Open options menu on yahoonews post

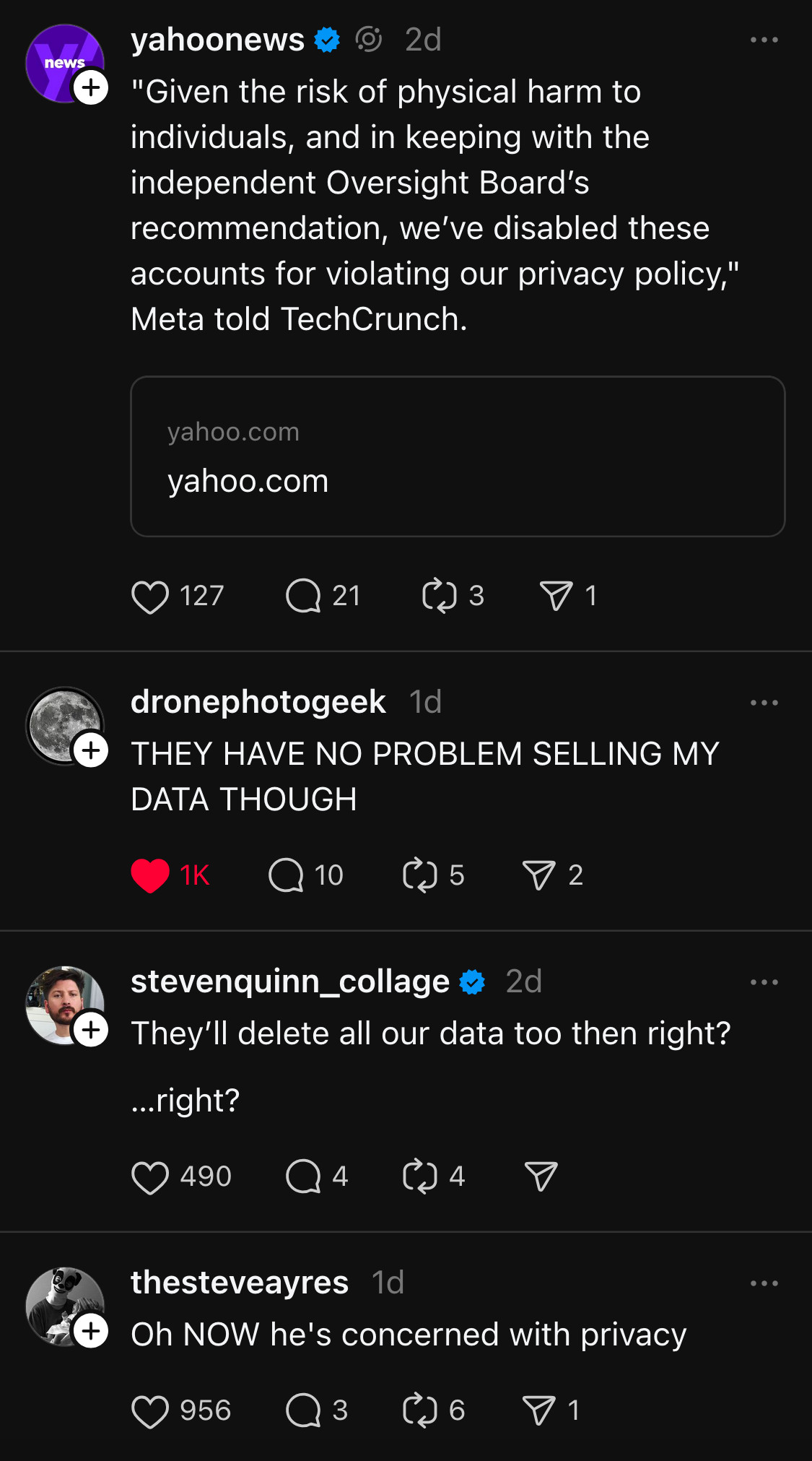click(x=764, y=40)
